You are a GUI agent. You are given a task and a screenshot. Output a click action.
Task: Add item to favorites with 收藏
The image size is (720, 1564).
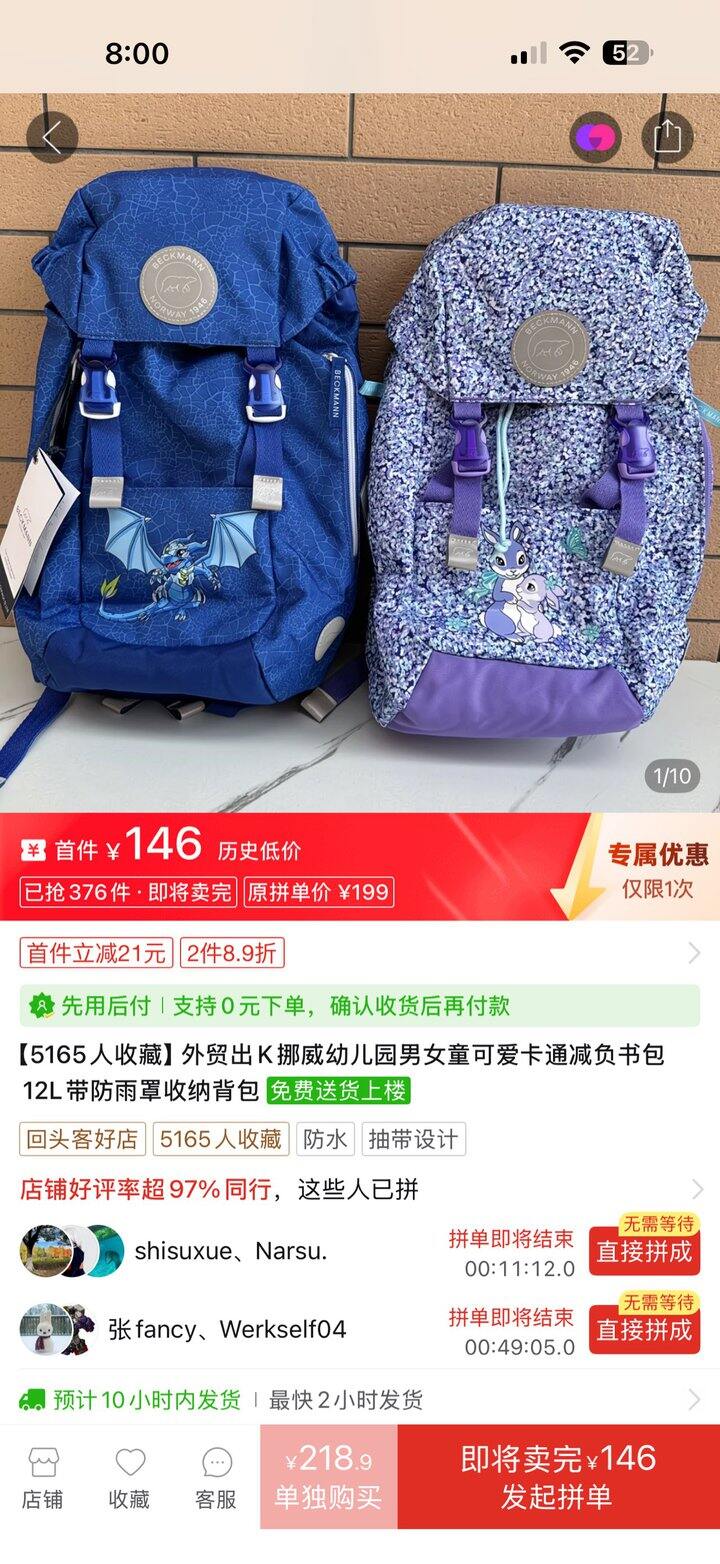click(130, 1478)
